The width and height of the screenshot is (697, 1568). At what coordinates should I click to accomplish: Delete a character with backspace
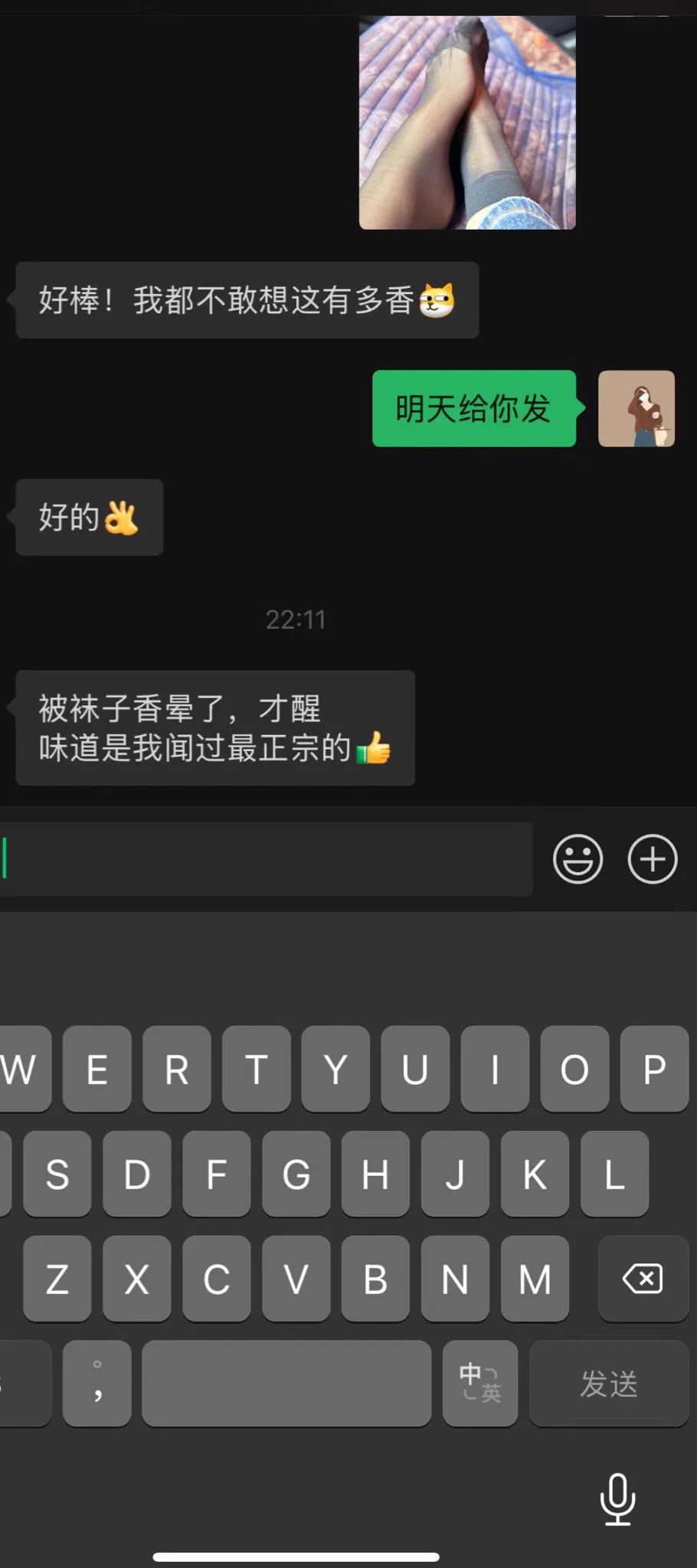point(643,1279)
